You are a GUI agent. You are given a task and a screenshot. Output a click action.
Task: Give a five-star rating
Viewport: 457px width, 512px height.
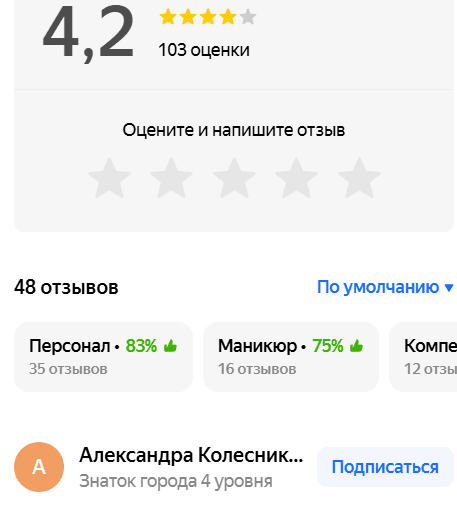coord(359,178)
